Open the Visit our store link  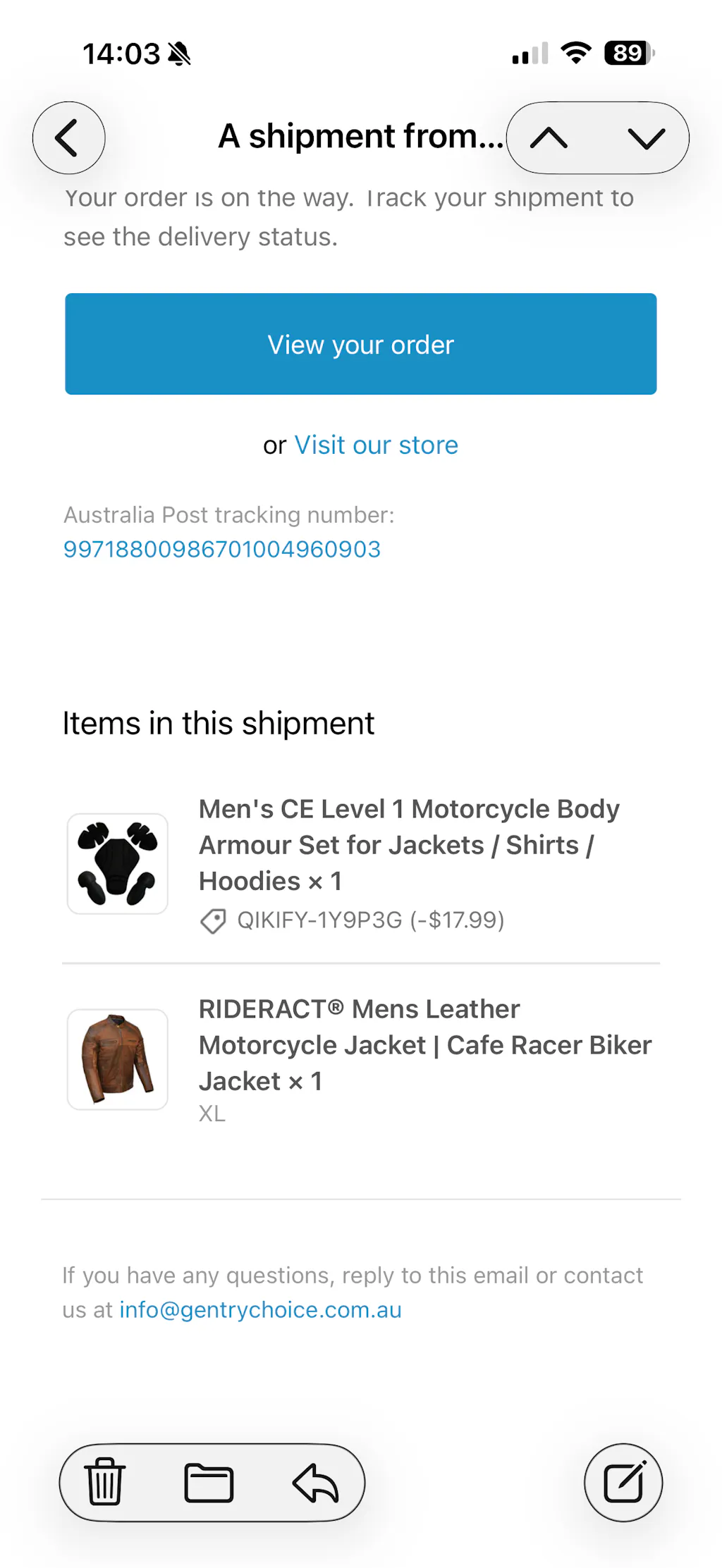pyautogui.click(x=376, y=445)
